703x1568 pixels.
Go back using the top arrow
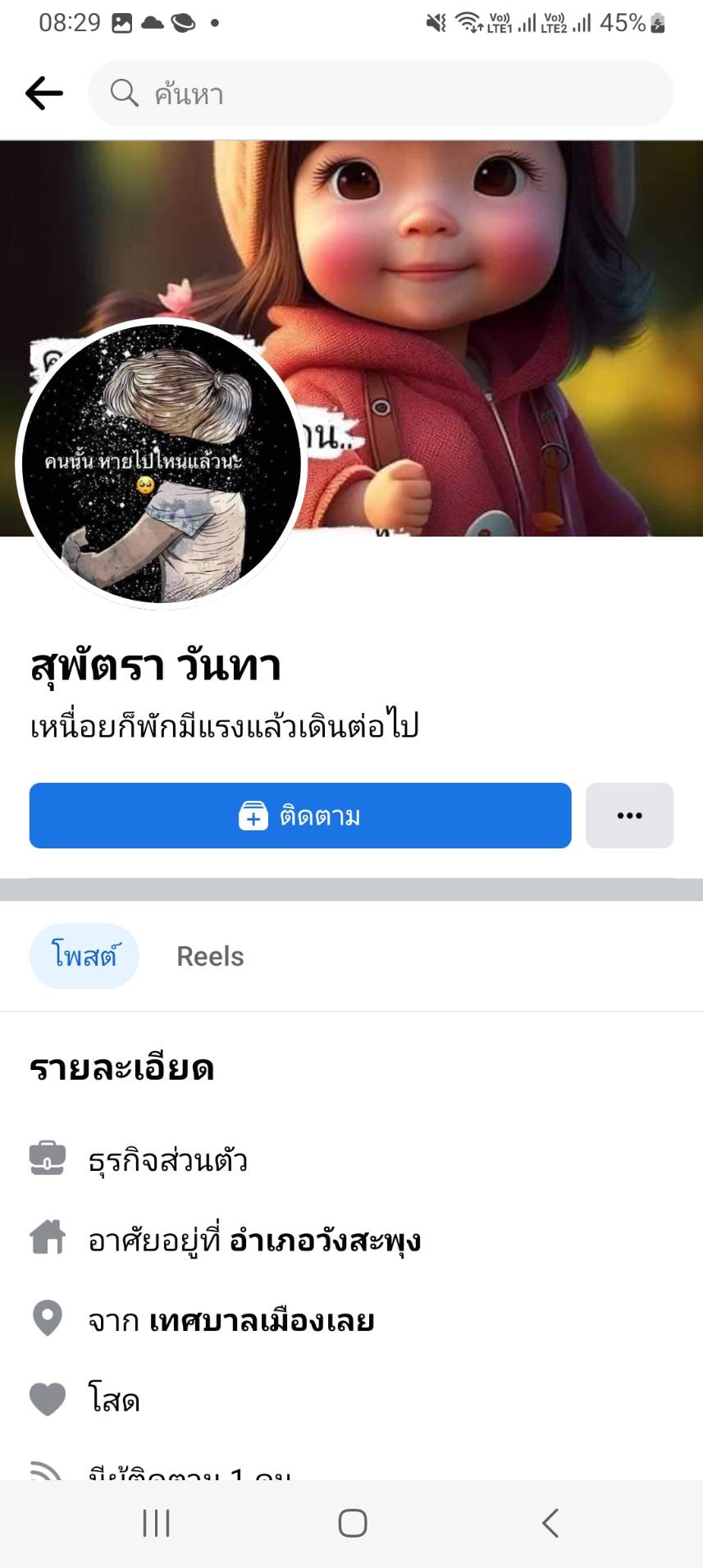click(x=44, y=94)
